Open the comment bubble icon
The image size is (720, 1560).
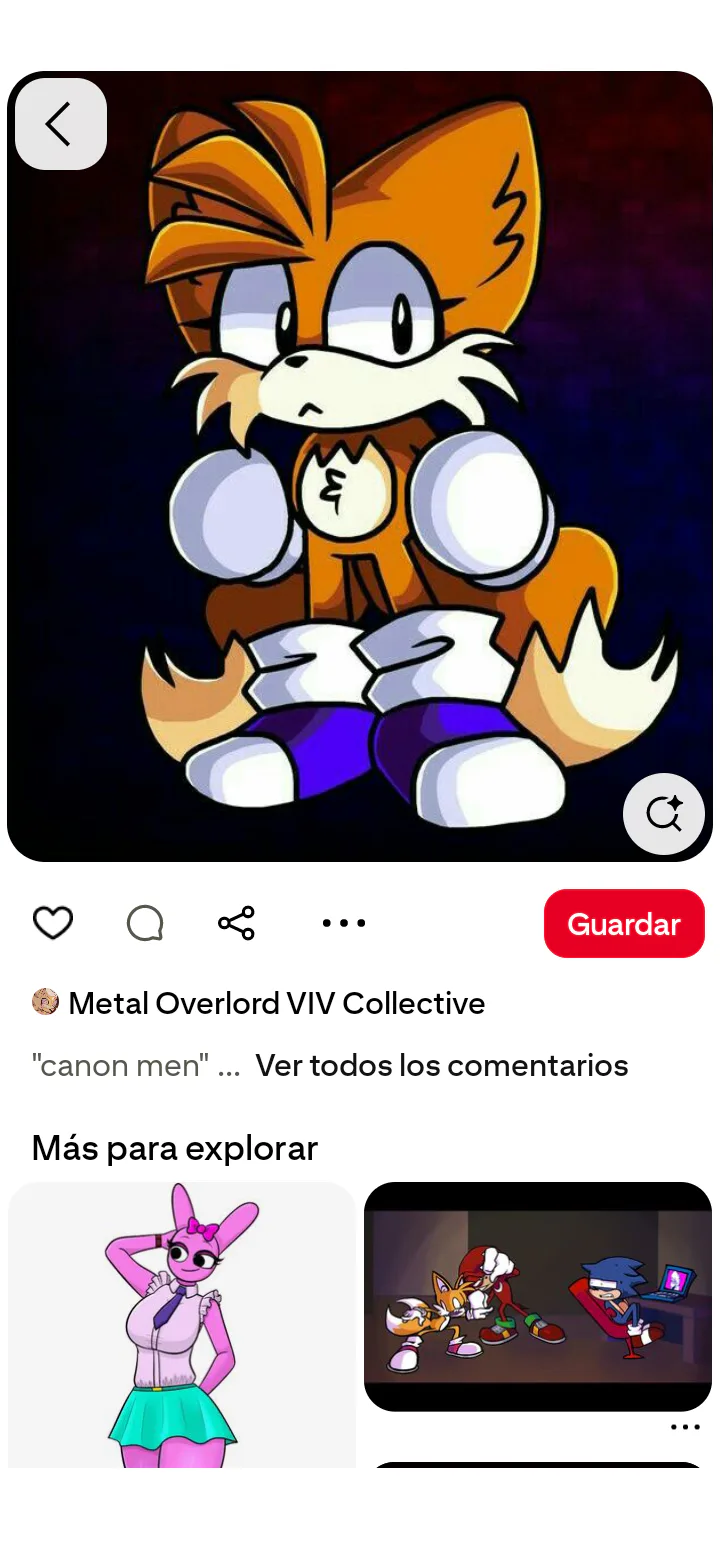(x=145, y=923)
